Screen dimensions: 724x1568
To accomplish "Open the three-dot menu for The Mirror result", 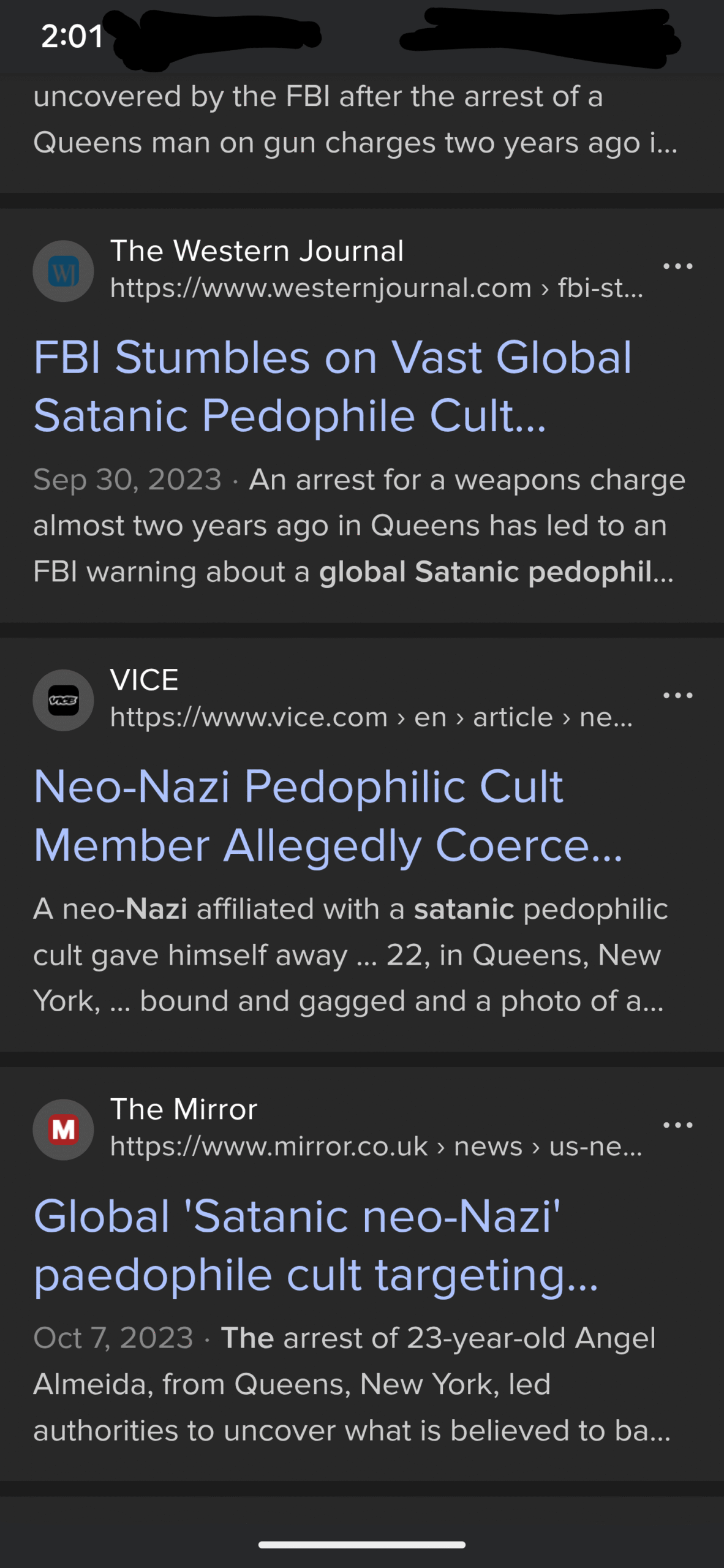I will point(677,1125).
